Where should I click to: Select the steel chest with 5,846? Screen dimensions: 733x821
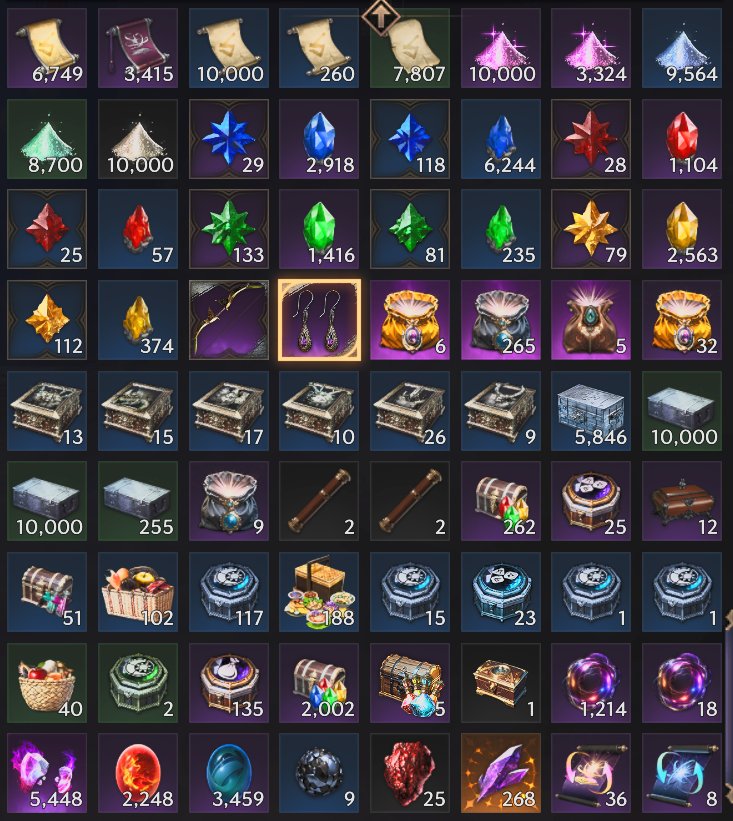[x=591, y=410]
